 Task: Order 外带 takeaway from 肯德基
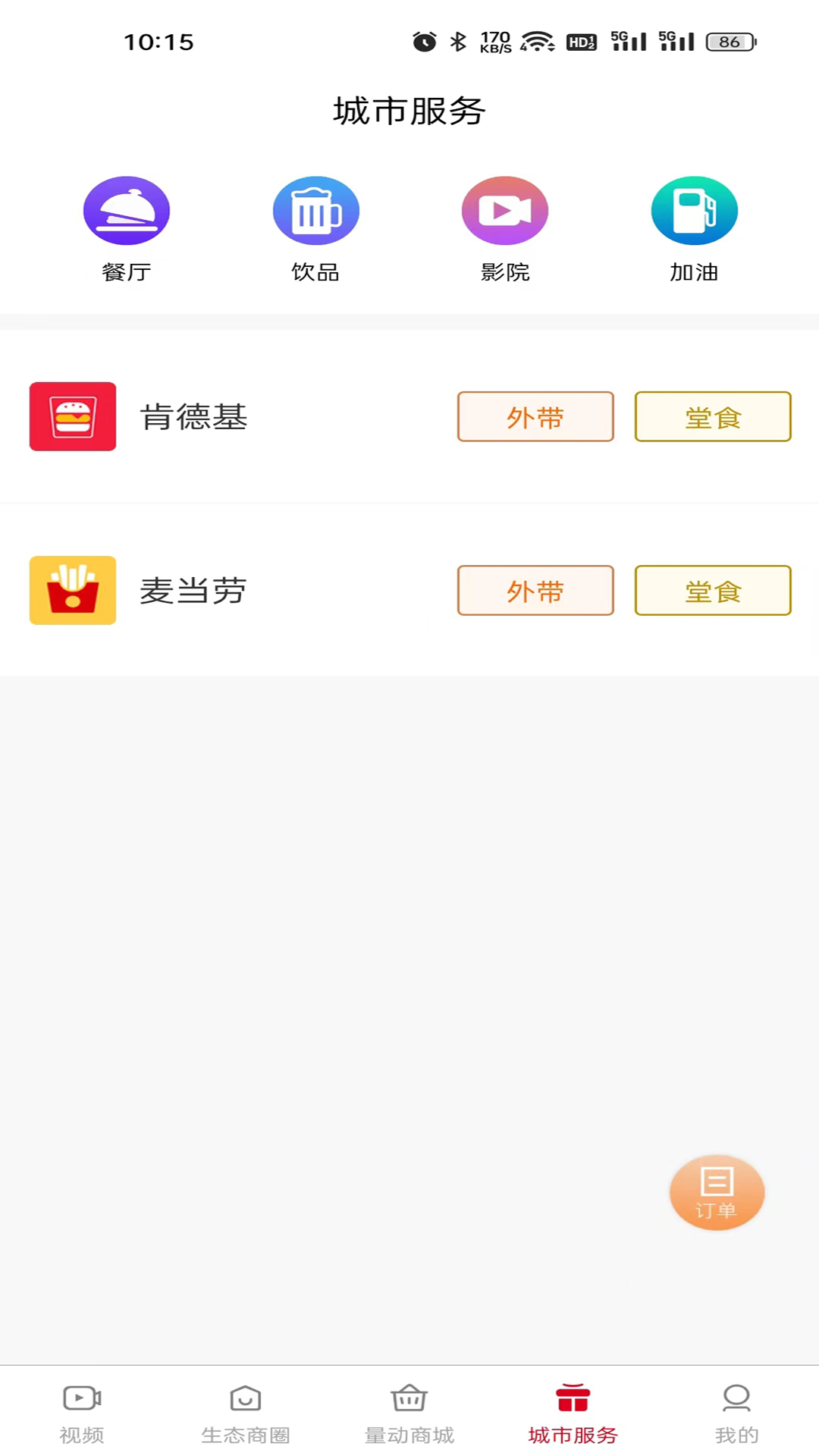pyautogui.click(x=535, y=416)
